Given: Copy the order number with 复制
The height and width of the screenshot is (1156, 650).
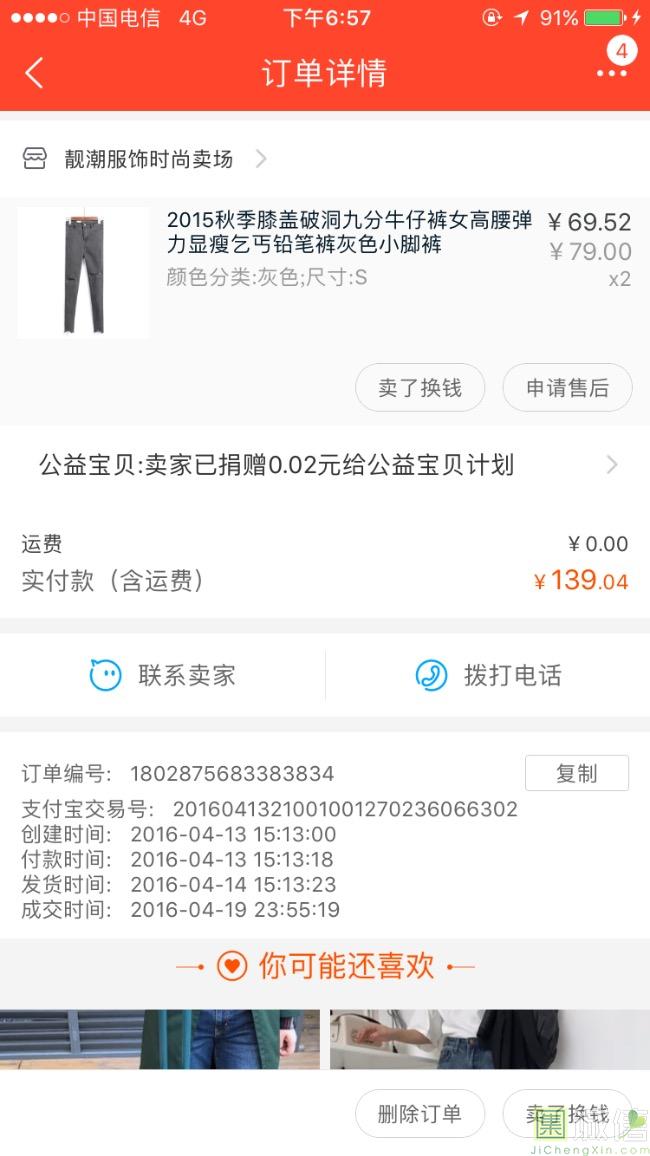Looking at the screenshot, I should coord(576,773).
